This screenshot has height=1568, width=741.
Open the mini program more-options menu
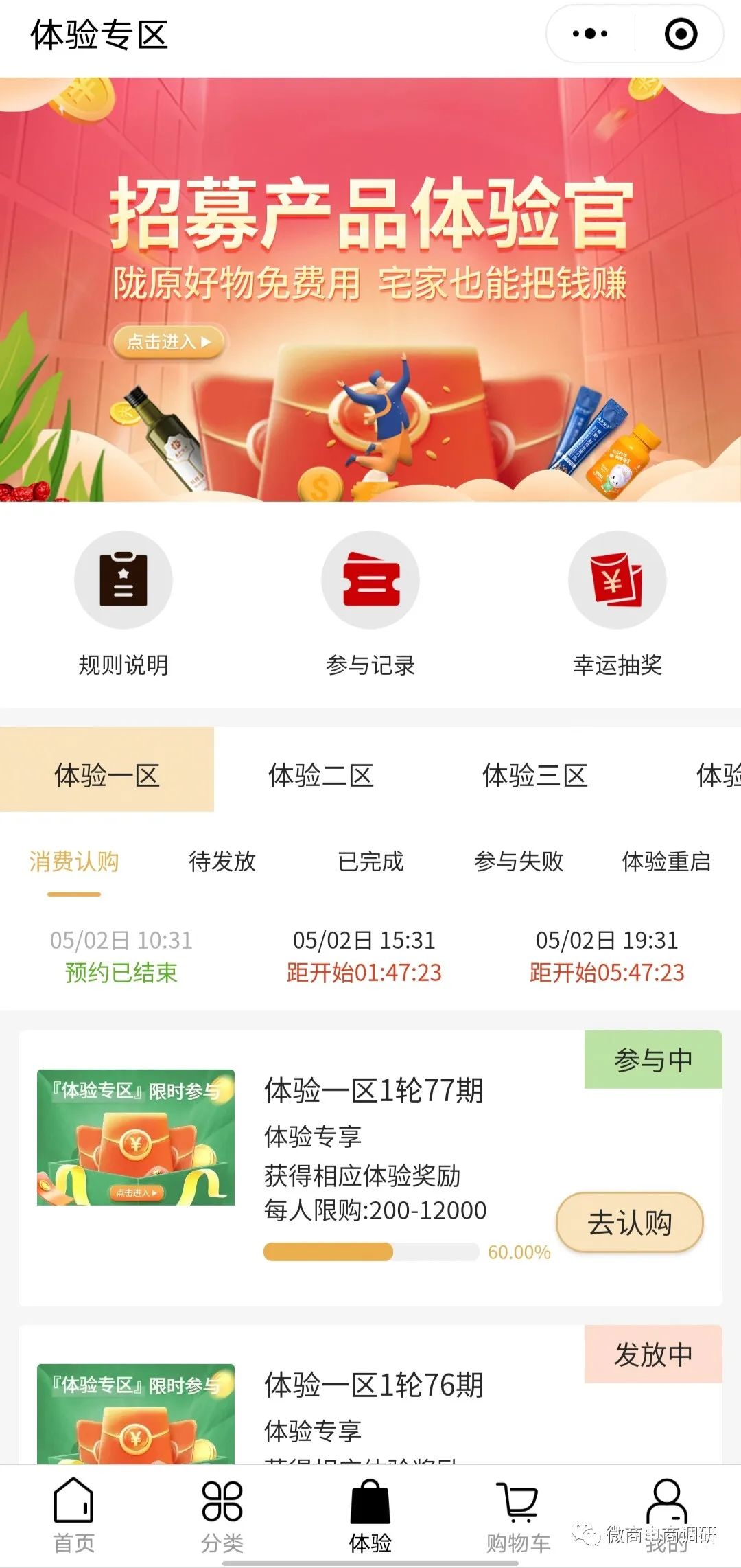590,34
